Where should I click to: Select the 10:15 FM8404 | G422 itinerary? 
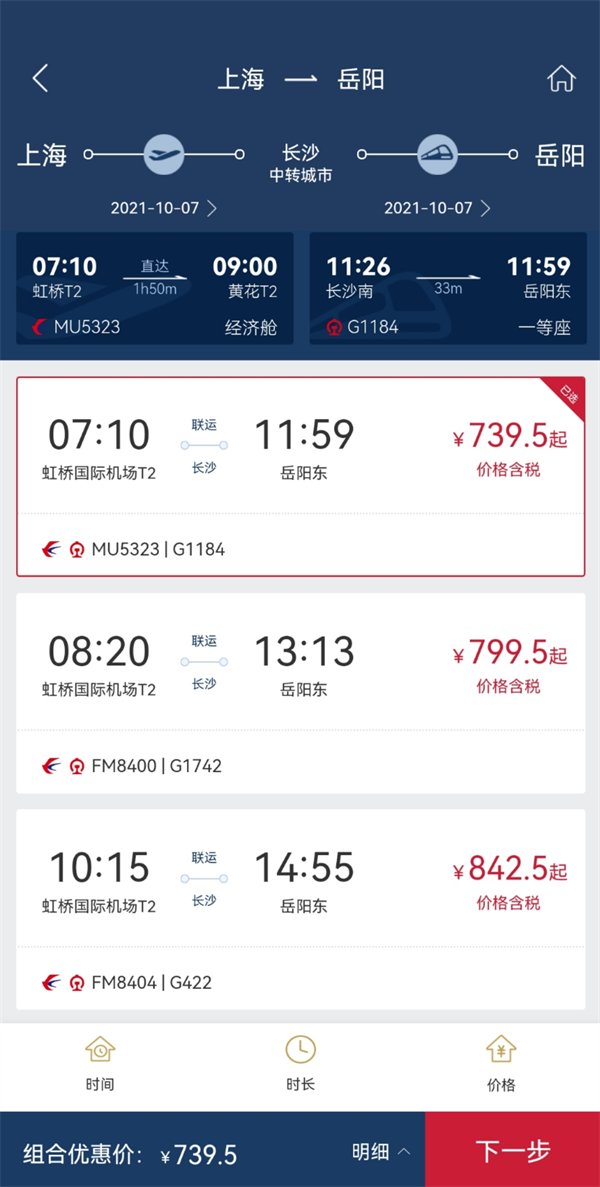(x=300, y=909)
